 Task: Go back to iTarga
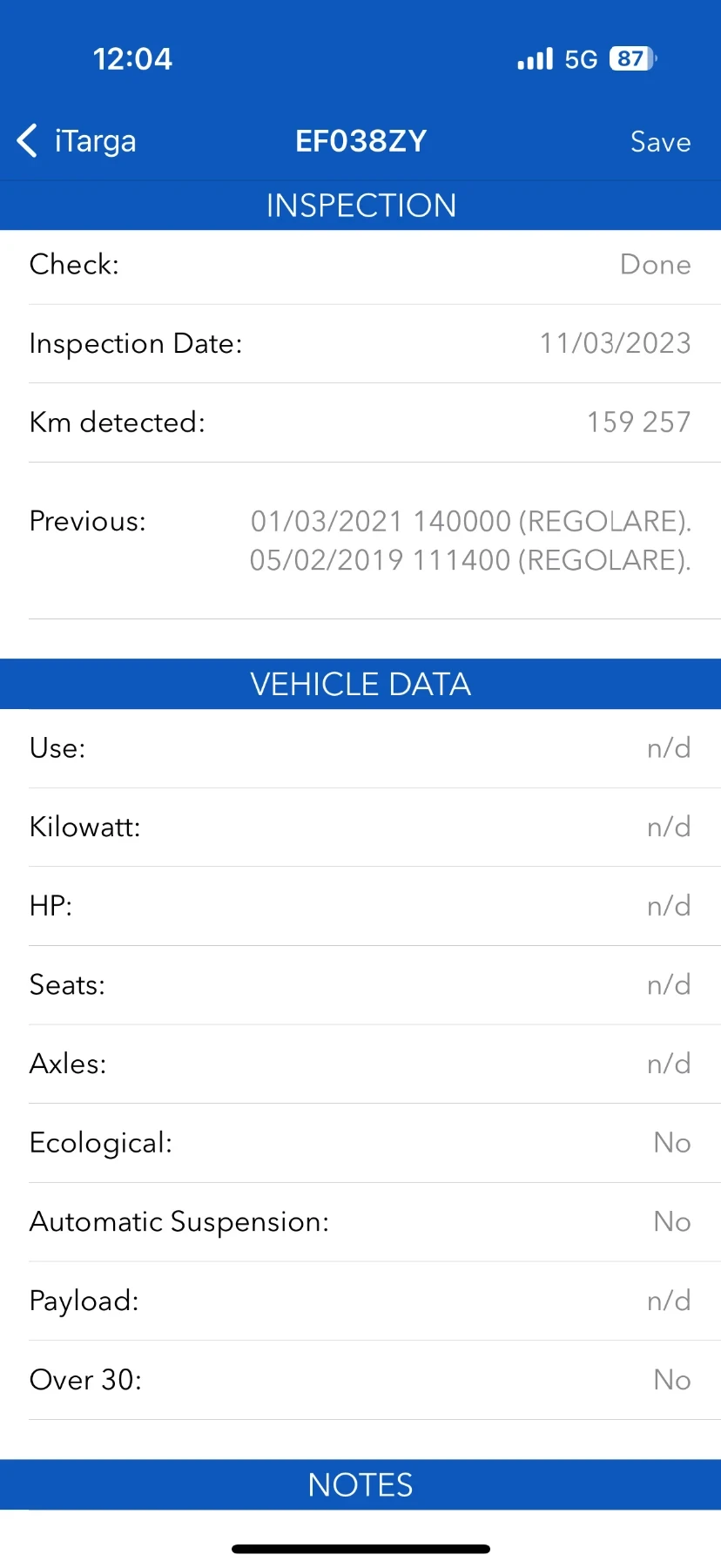77,141
